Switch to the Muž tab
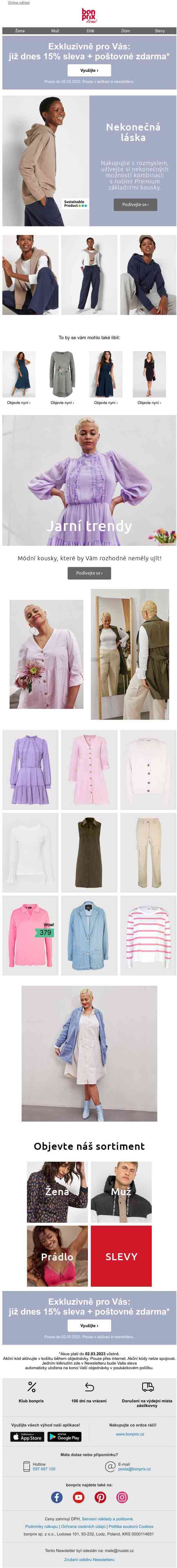Viewport: 177px width, 1568px height. coord(55,31)
